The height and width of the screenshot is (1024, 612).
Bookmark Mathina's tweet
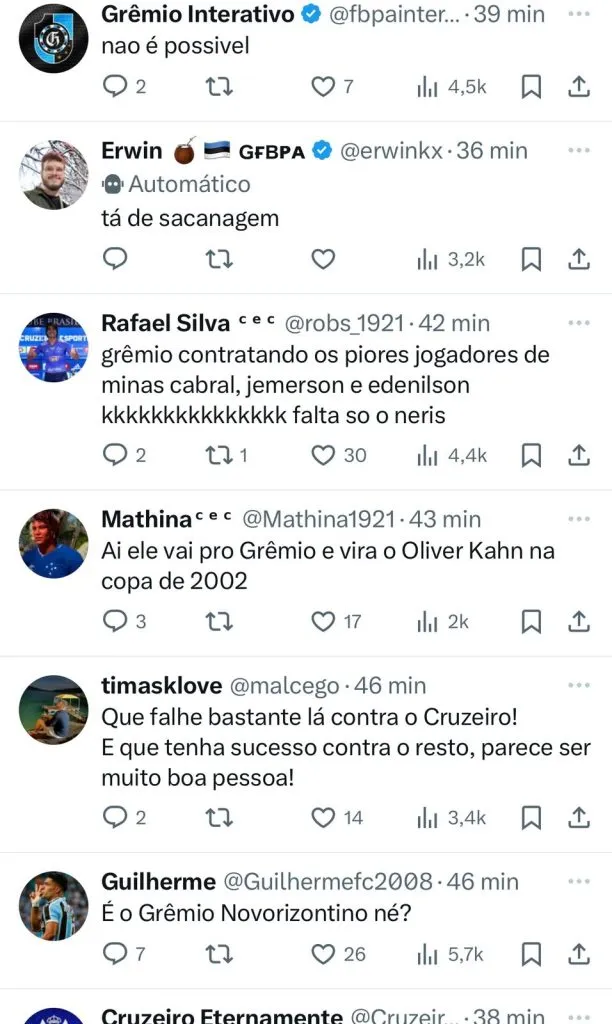point(532,621)
